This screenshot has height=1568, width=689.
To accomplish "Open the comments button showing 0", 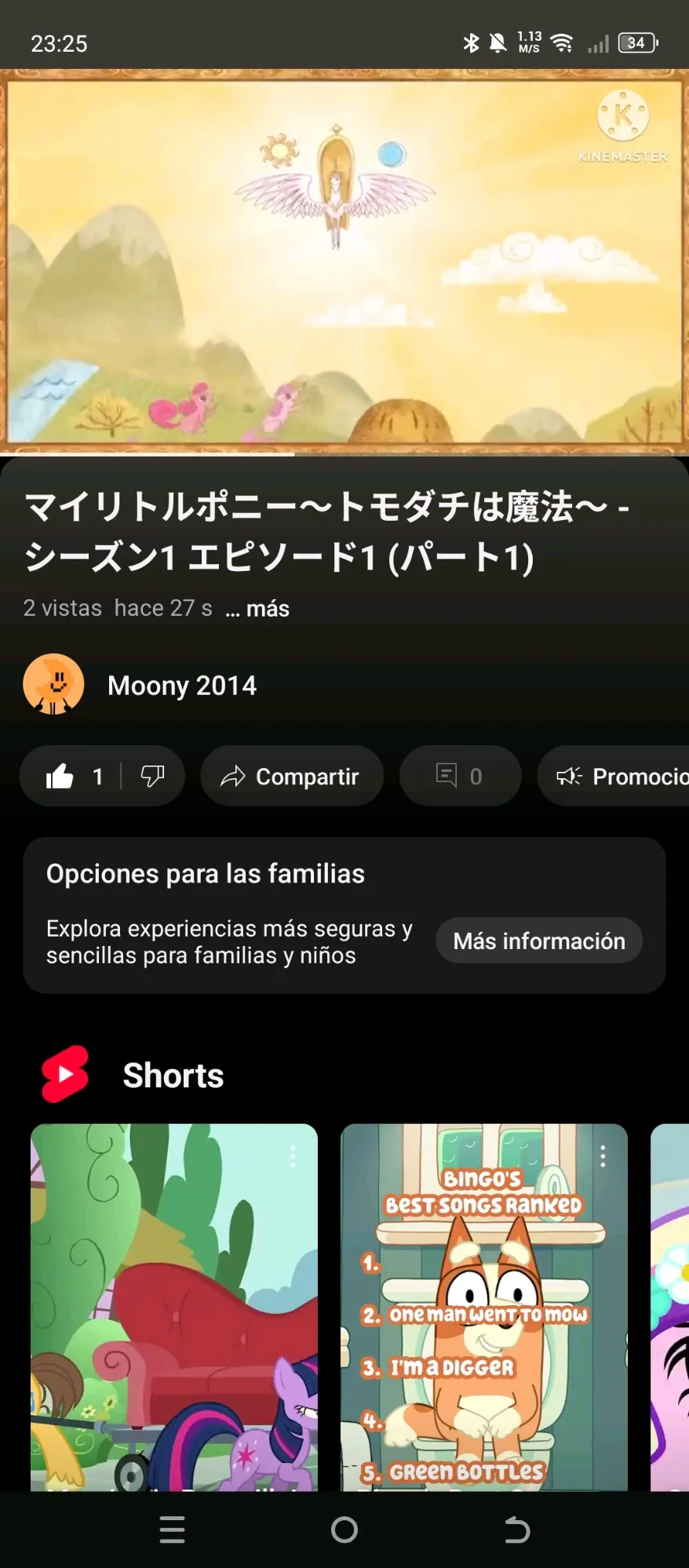I will 460,777.
